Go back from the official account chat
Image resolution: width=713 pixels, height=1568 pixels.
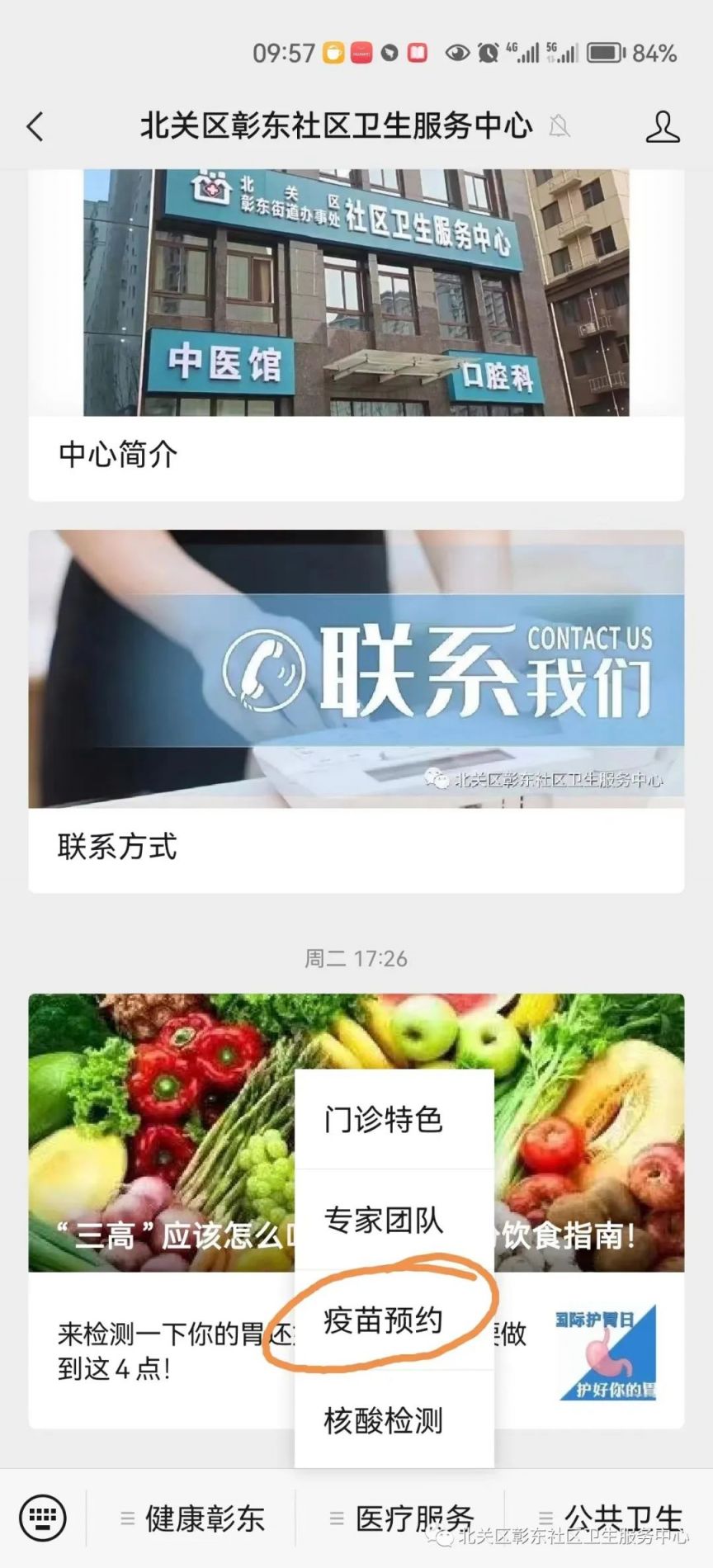coord(35,127)
